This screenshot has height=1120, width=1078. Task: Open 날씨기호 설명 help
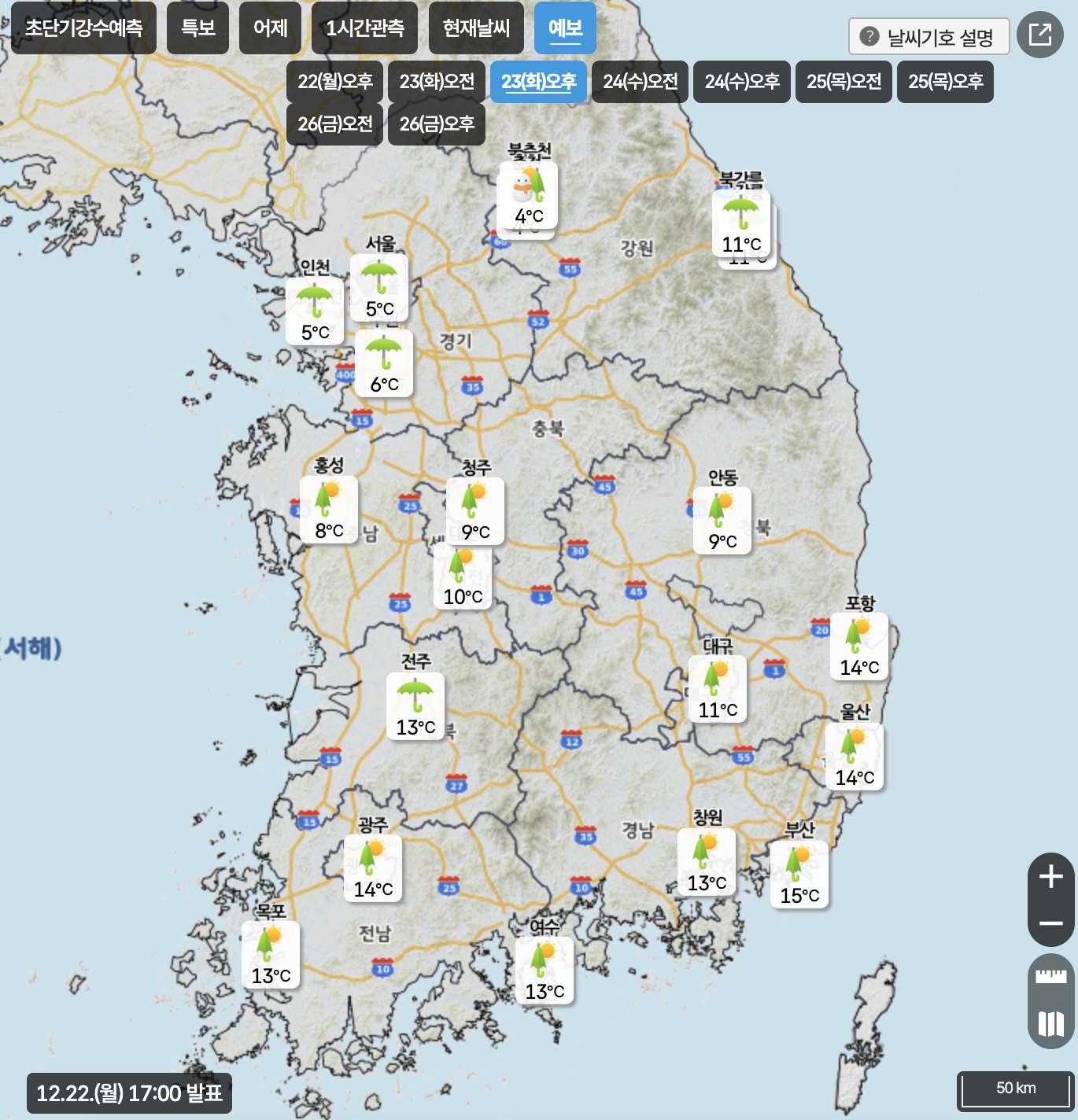(928, 36)
